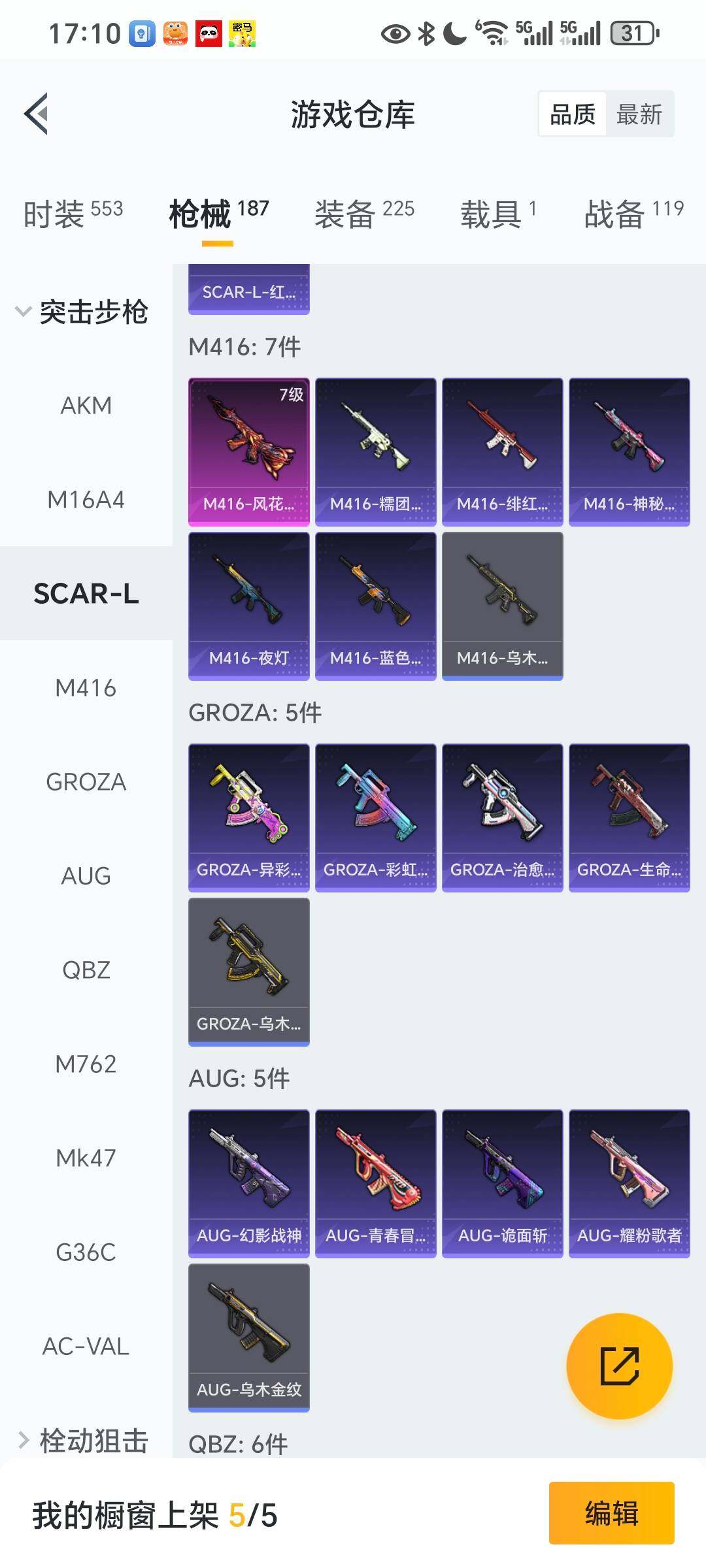This screenshot has width=706, height=1568.
Task: Select the 品质 sort option
Action: [x=573, y=114]
